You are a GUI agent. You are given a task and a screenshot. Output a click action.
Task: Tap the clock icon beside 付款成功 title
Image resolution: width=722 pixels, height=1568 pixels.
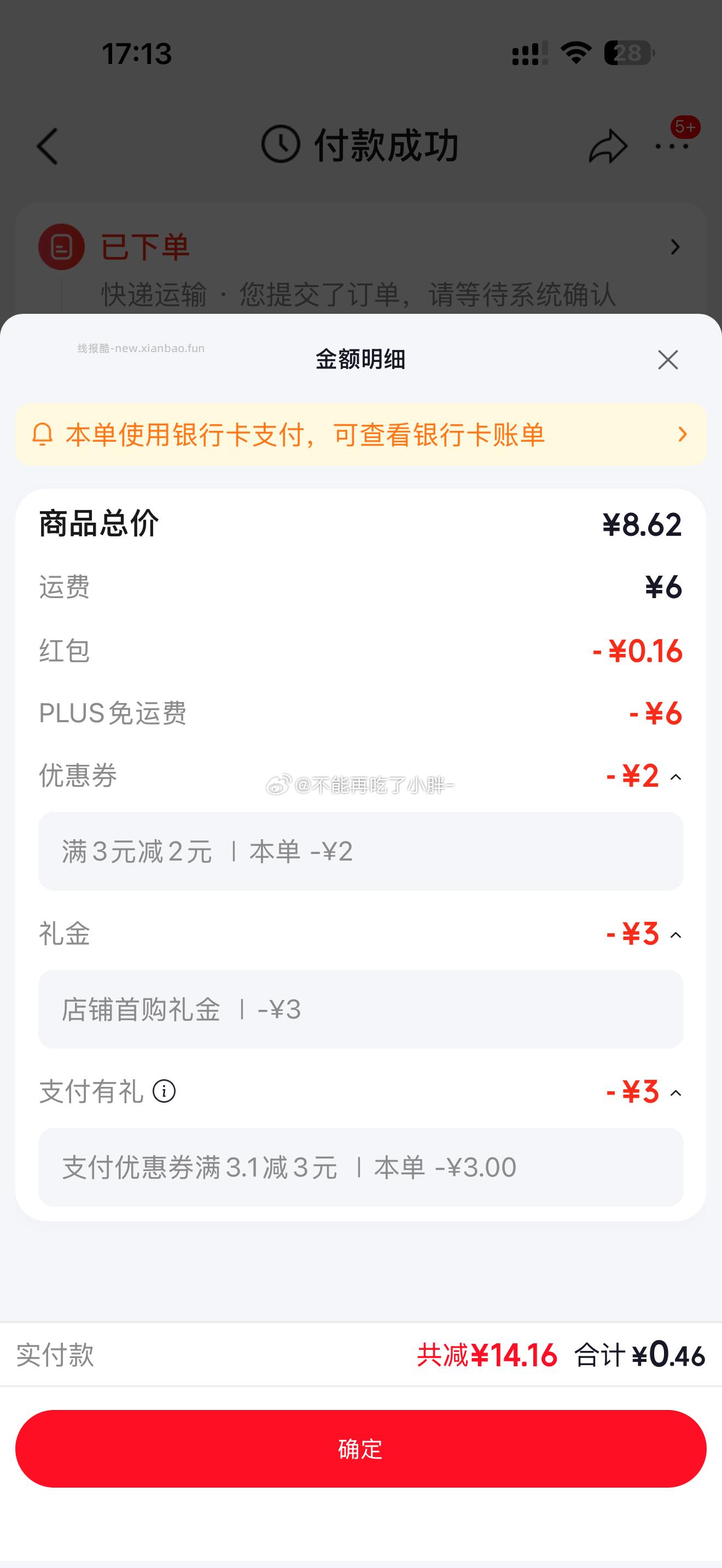[x=281, y=144]
